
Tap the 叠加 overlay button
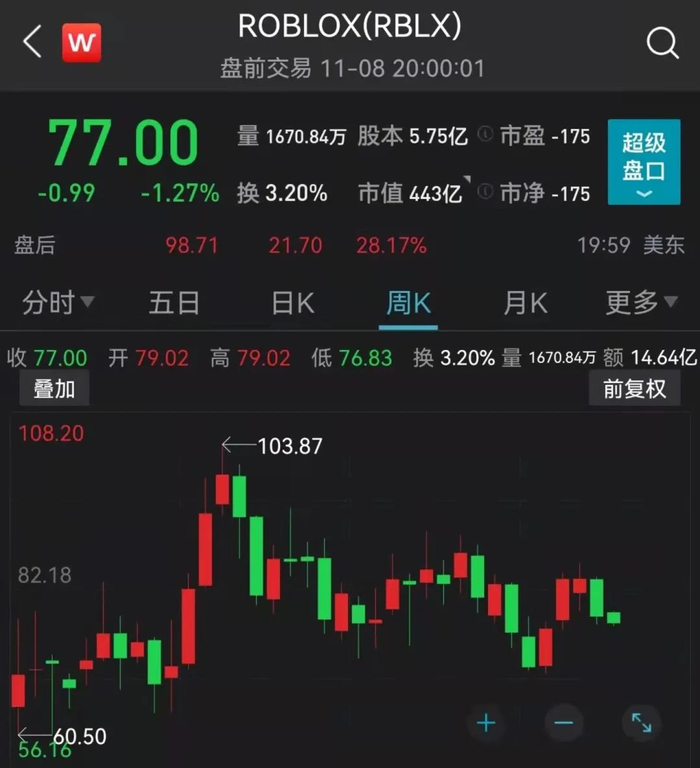(x=54, y=389)
